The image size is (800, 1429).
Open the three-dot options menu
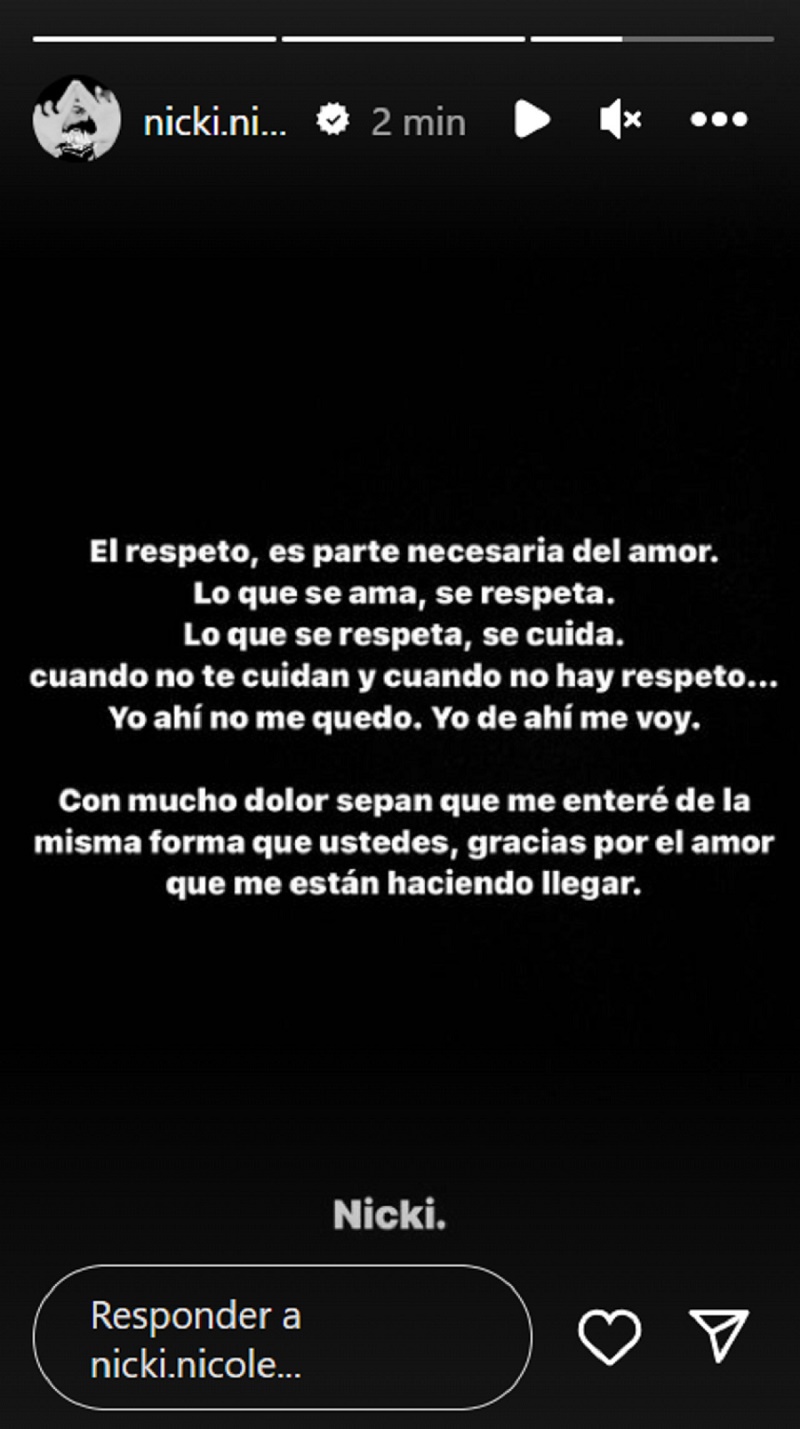719,121
